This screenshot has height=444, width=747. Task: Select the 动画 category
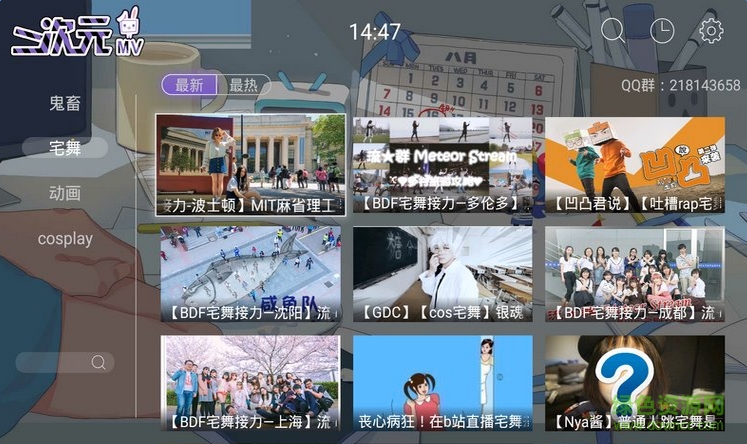click(x=65, y=193)
